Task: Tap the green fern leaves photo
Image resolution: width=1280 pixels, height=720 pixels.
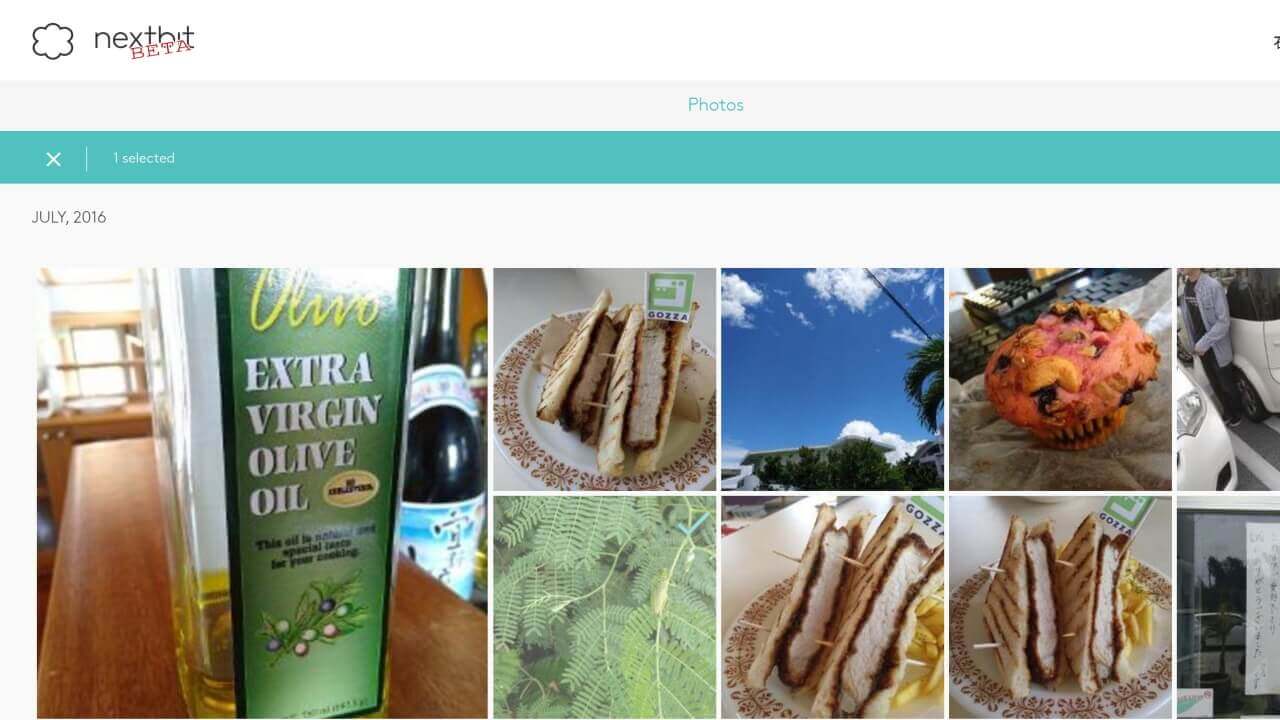Action: tap(604, 606)
